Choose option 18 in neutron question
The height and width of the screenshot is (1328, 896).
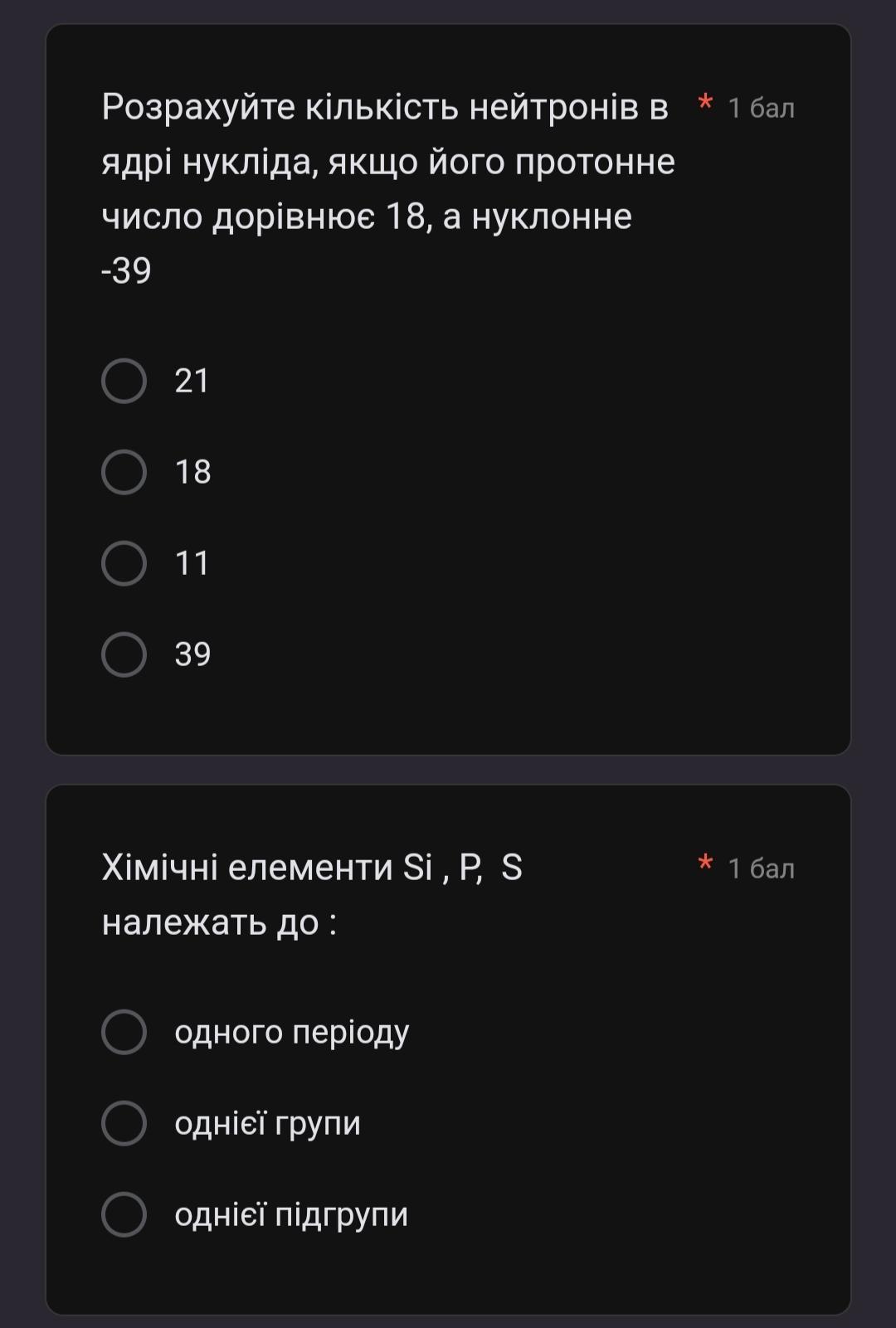point(124,473)
